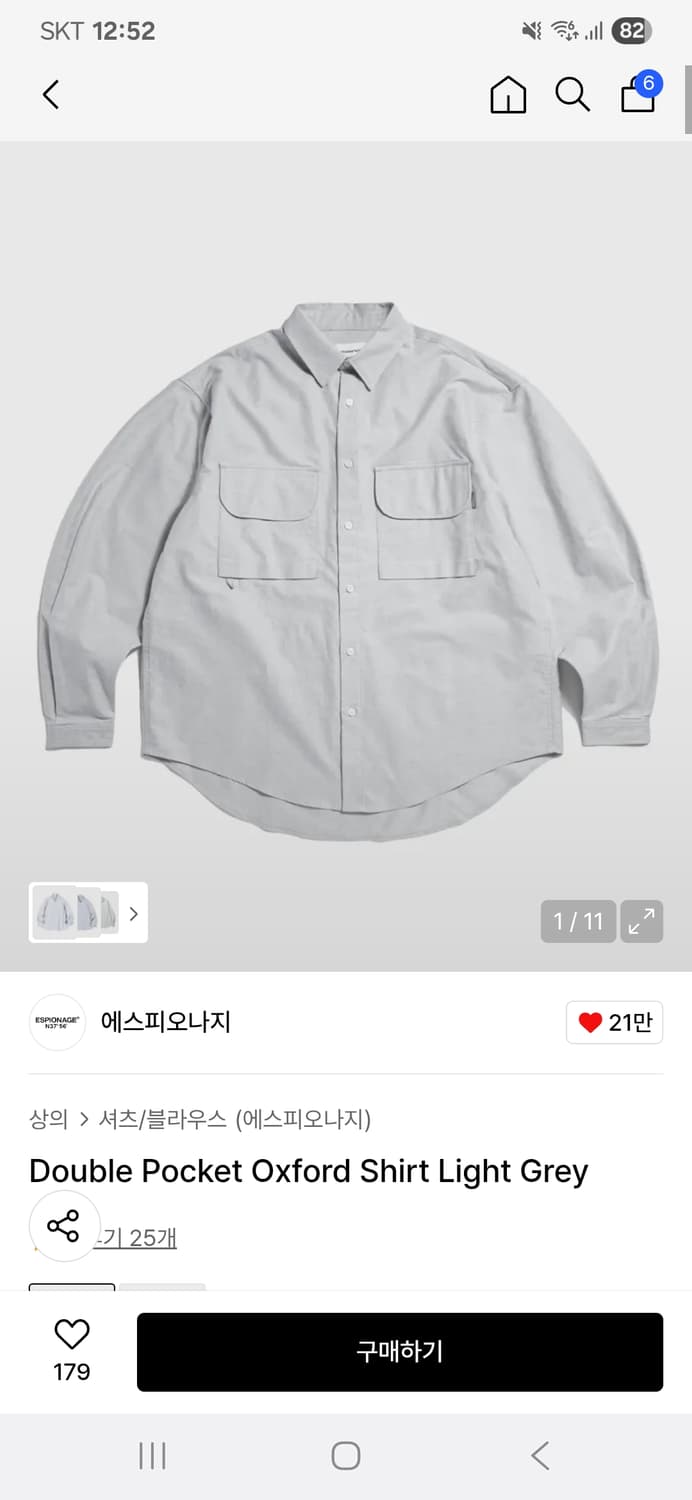Like the 에스피오나지 brand (21만)
The image size is (692, 1500).
click(614, 1022)
